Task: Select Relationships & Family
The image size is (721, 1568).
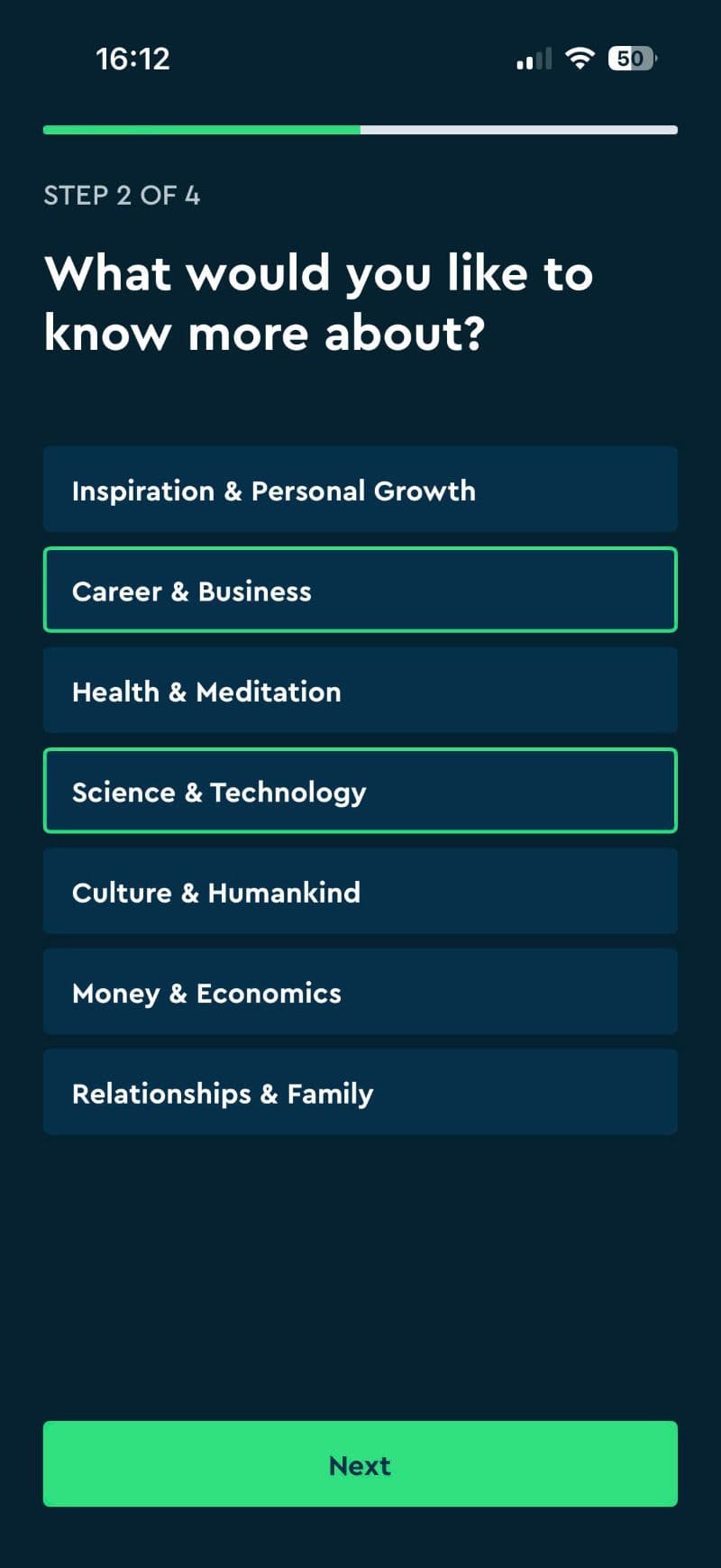Action: point(360,1093)
